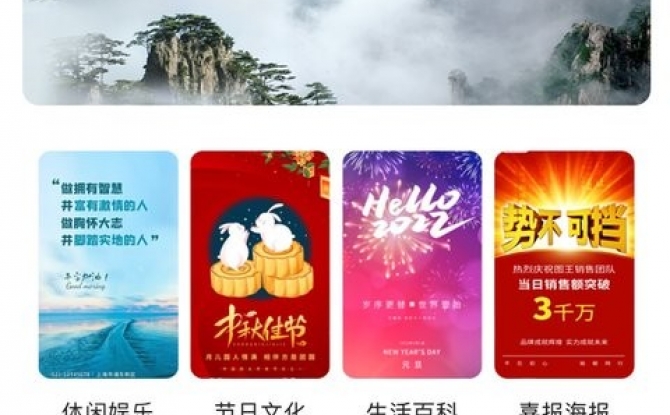This screenshot has width=670, height=415.
Task: Open the mountain landscape banner
Action: click(336, 50)
